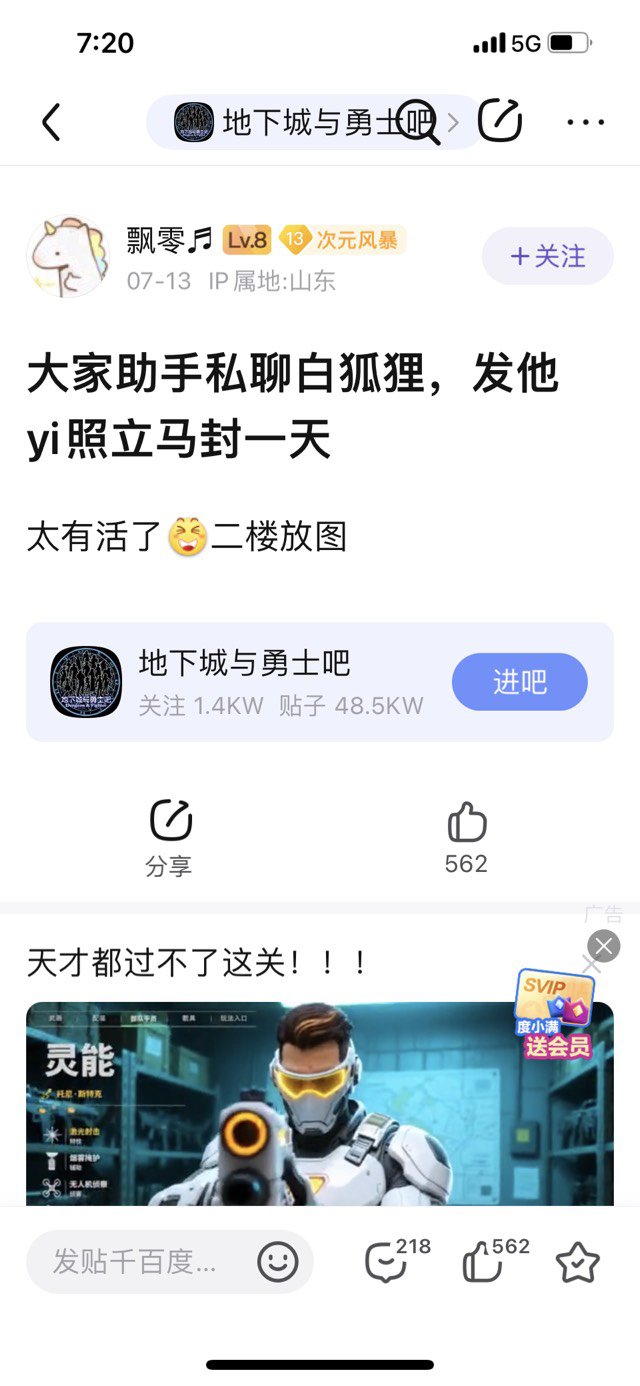View 飘零's profile avatar

(x=67, y=256)
